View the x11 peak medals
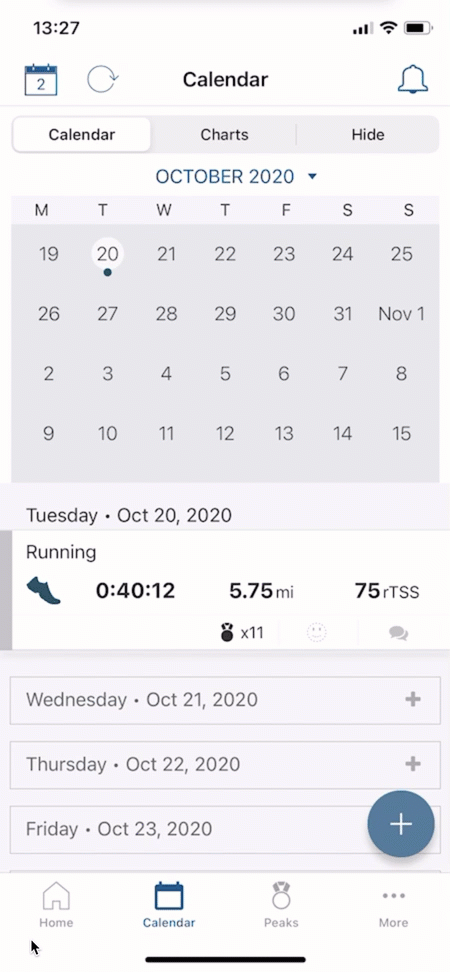This screenshot has width=450, height=972. tap(242, 633)
